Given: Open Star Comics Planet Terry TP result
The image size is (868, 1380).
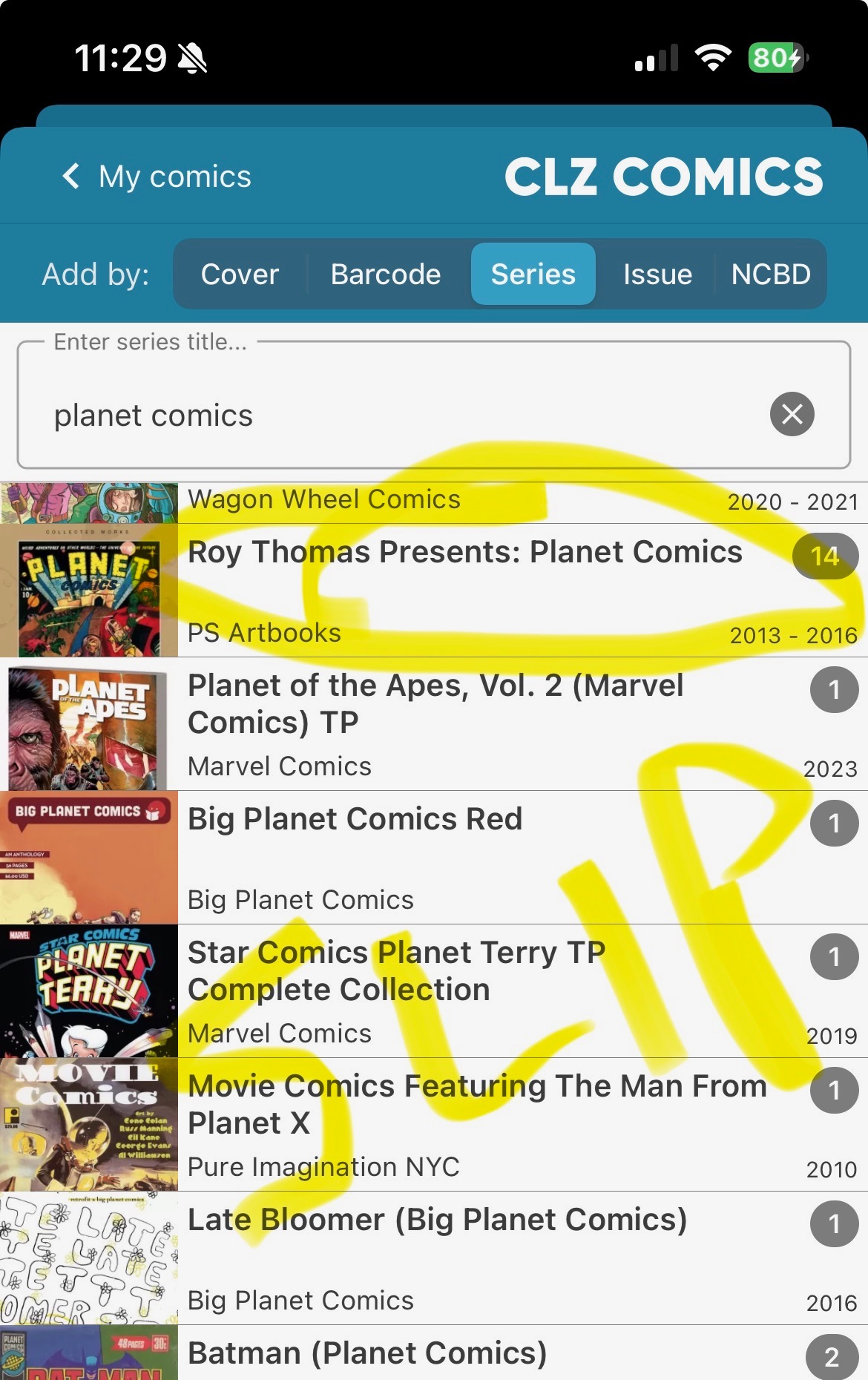Looking at the screenshot, I should click(x=464, y=991).
